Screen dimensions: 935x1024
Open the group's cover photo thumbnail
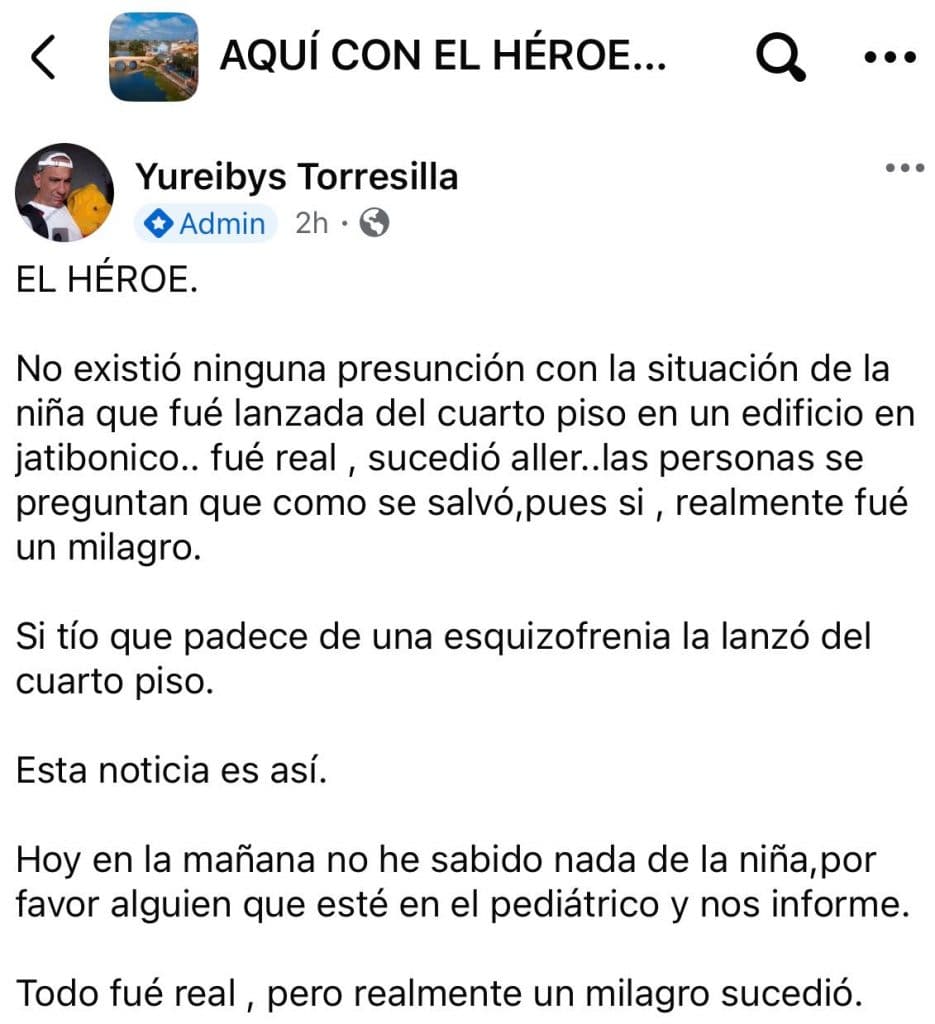coord(153,57)
